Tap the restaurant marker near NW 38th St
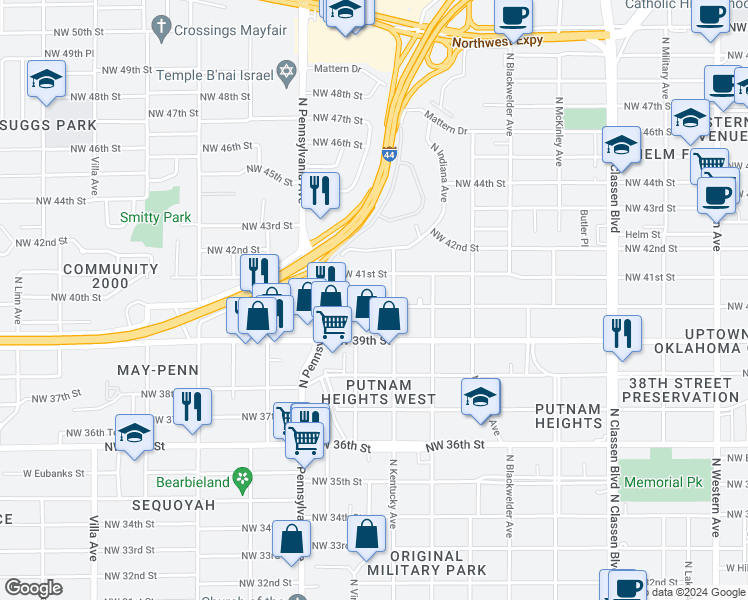 (193, 406)
